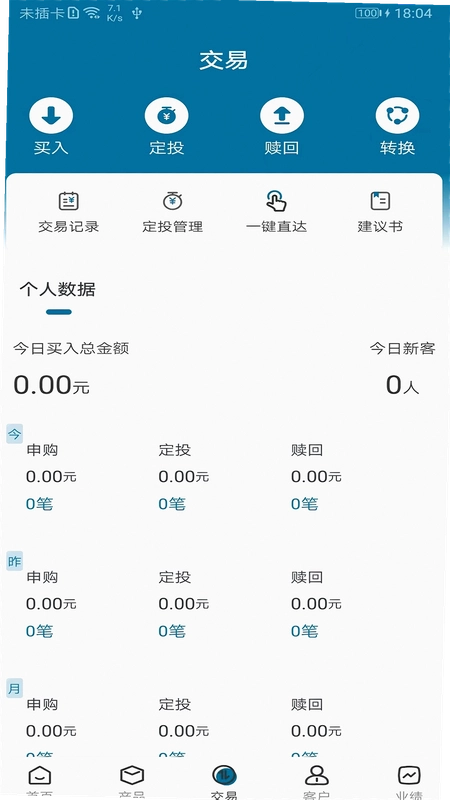The image size is (450, 800).
Task: View 交易记录 transaction records
Action: 69,212
